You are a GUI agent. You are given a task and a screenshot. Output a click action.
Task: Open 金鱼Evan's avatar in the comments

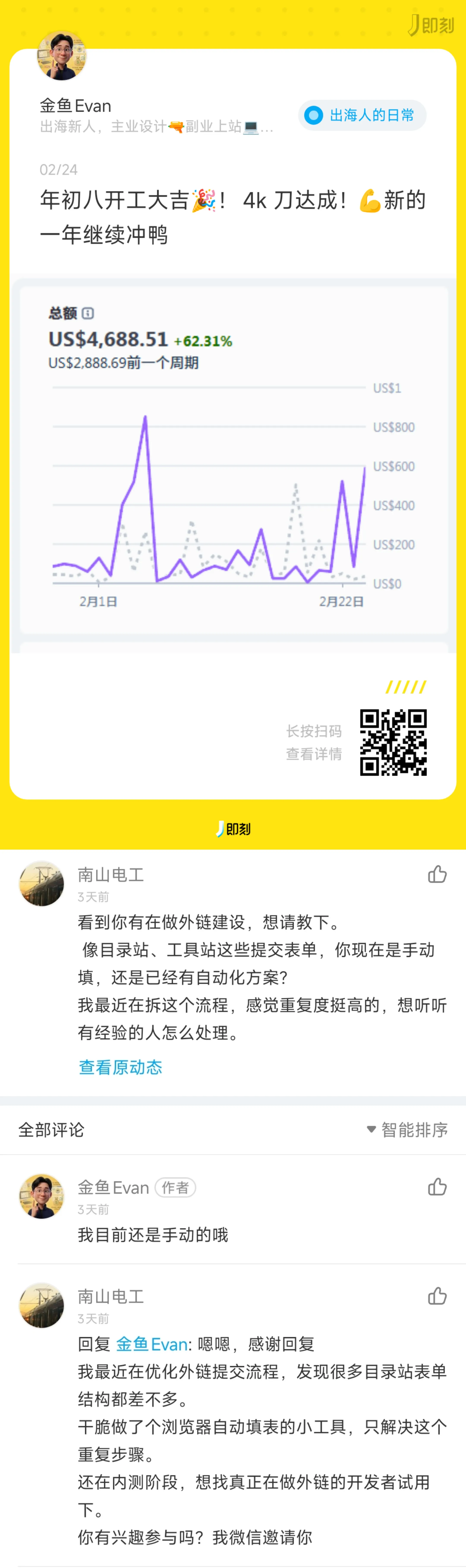pyautogui.click(x=41, y=1196)
